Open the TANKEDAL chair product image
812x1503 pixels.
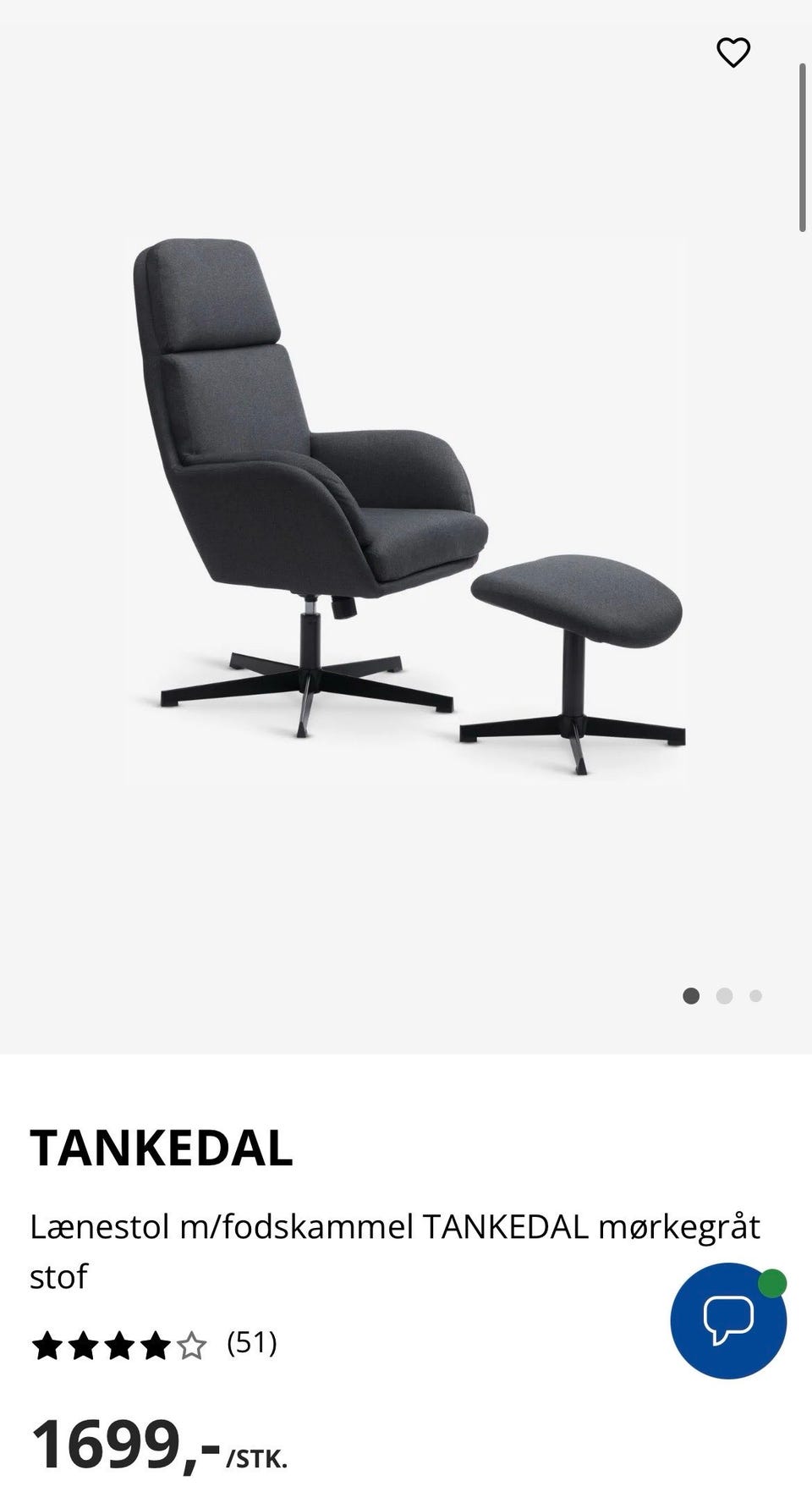[406, 508]
